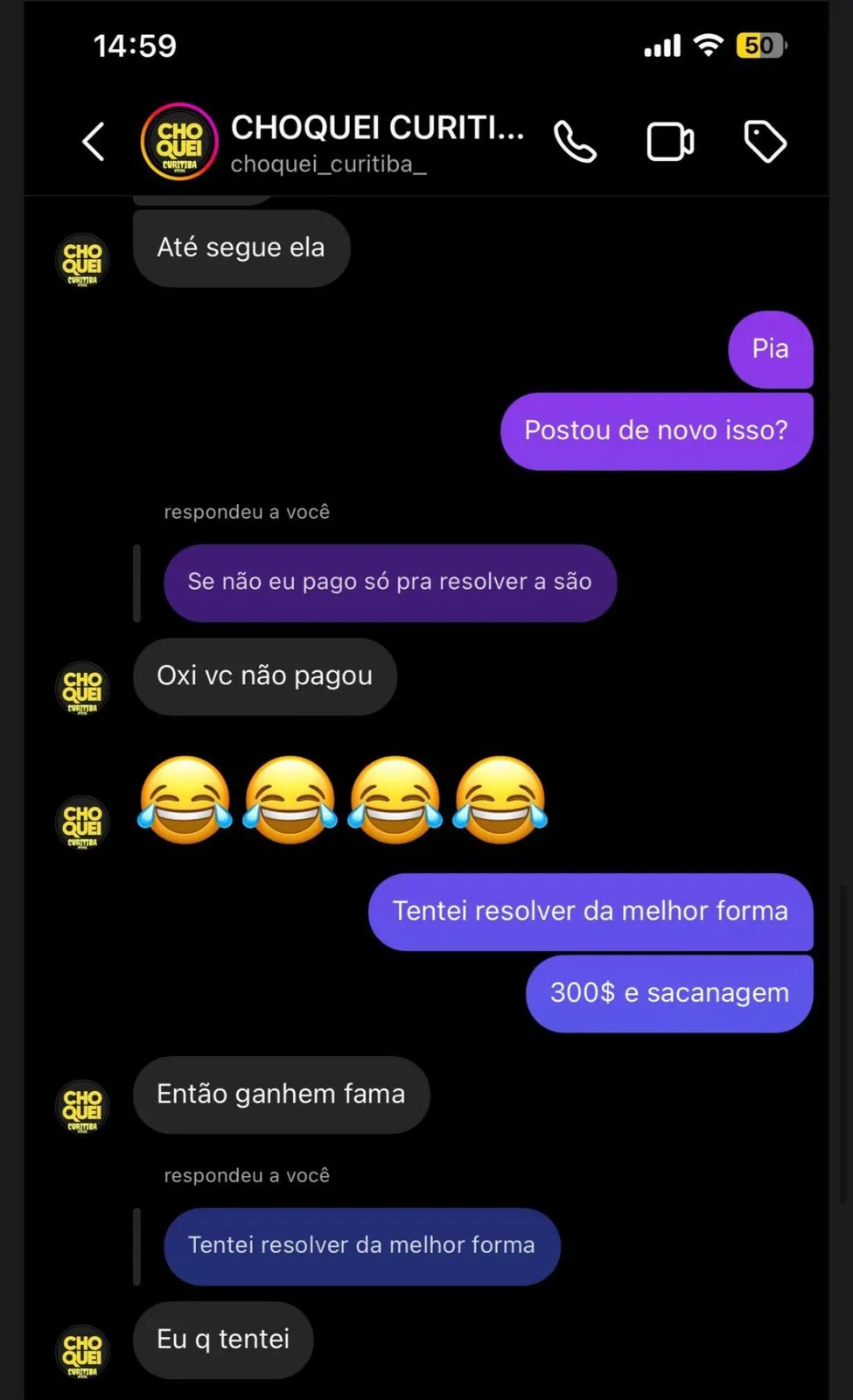Tap sender avatar next to 'Eu q tentei'
Screen dimensions: 853x1400
click(x=82, y=1351)
